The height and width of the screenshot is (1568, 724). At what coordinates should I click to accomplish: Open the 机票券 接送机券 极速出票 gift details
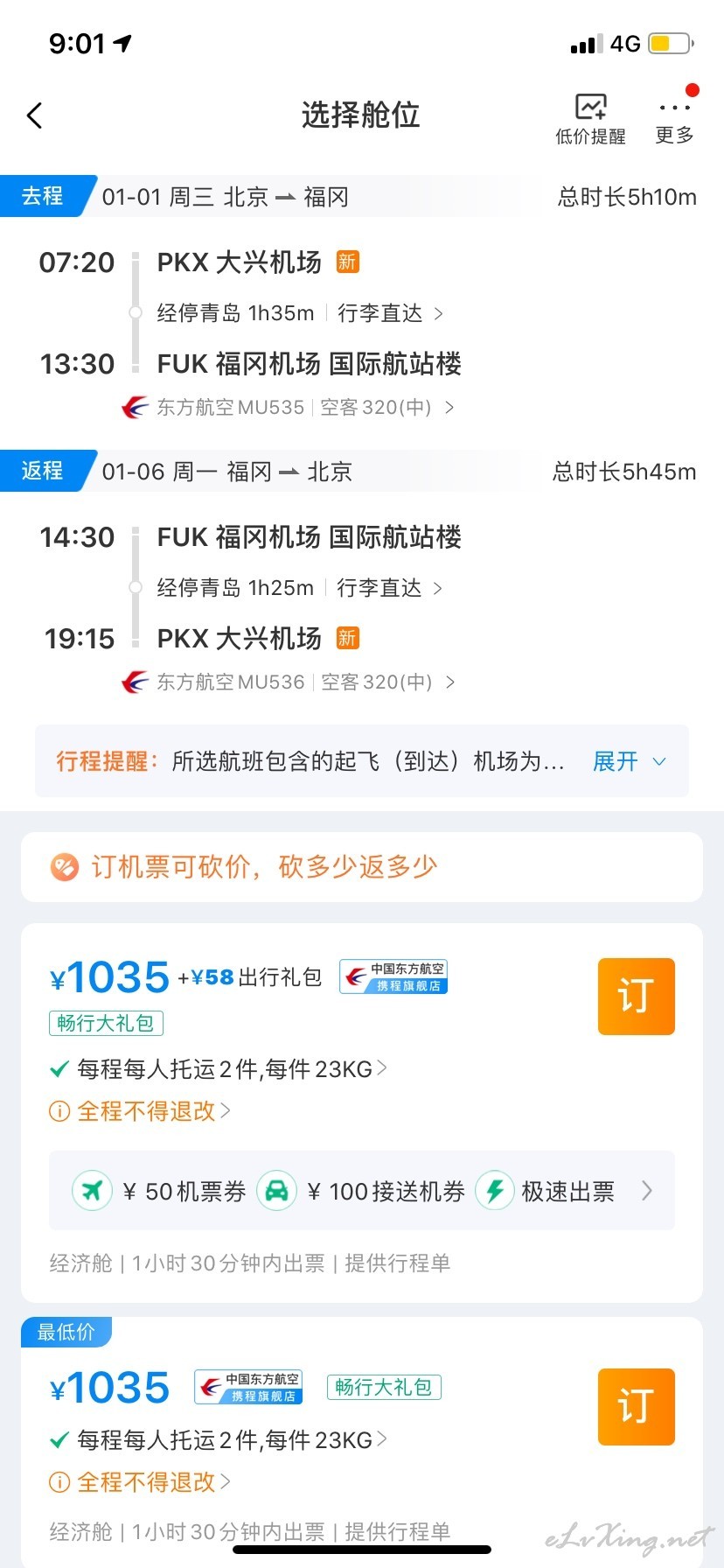362,1191
